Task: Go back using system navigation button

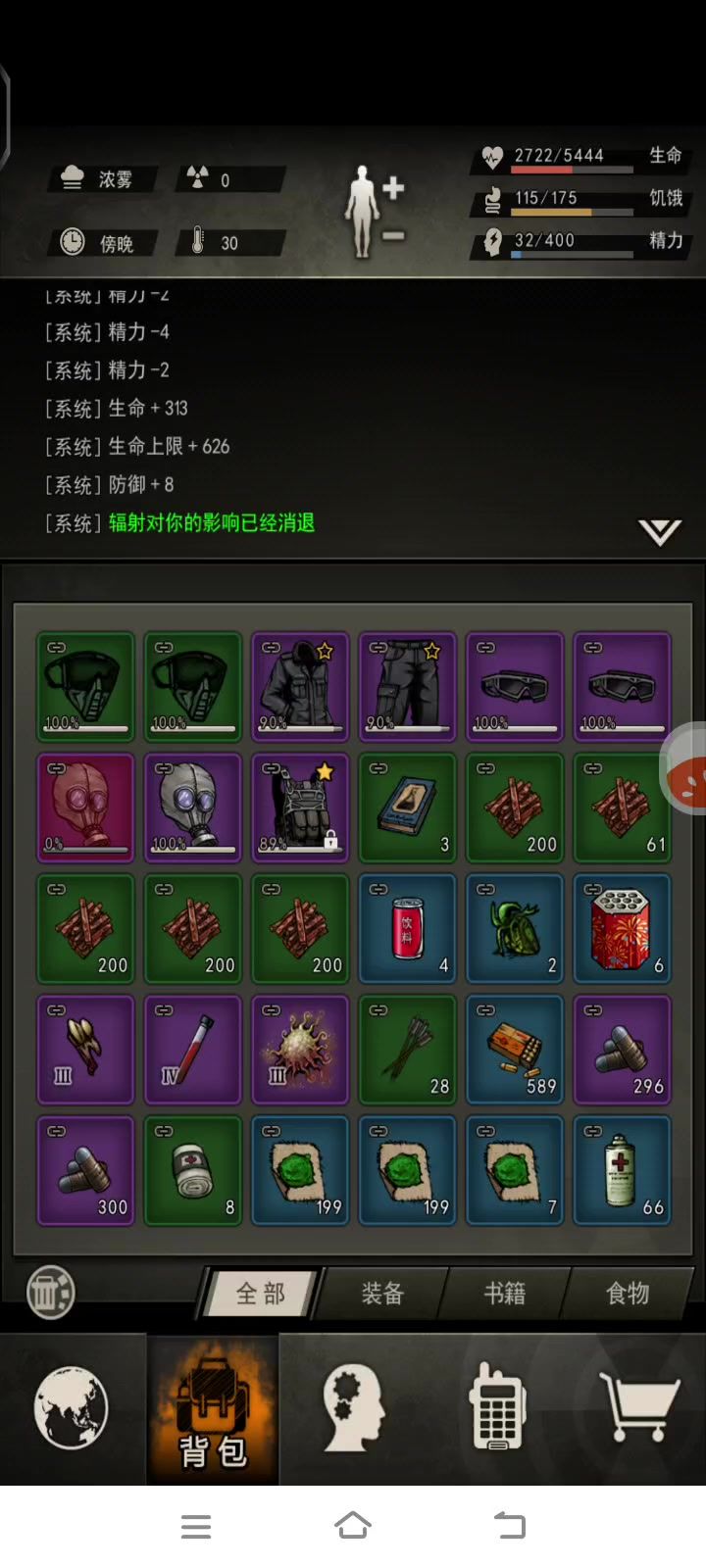Action: 510,1525
